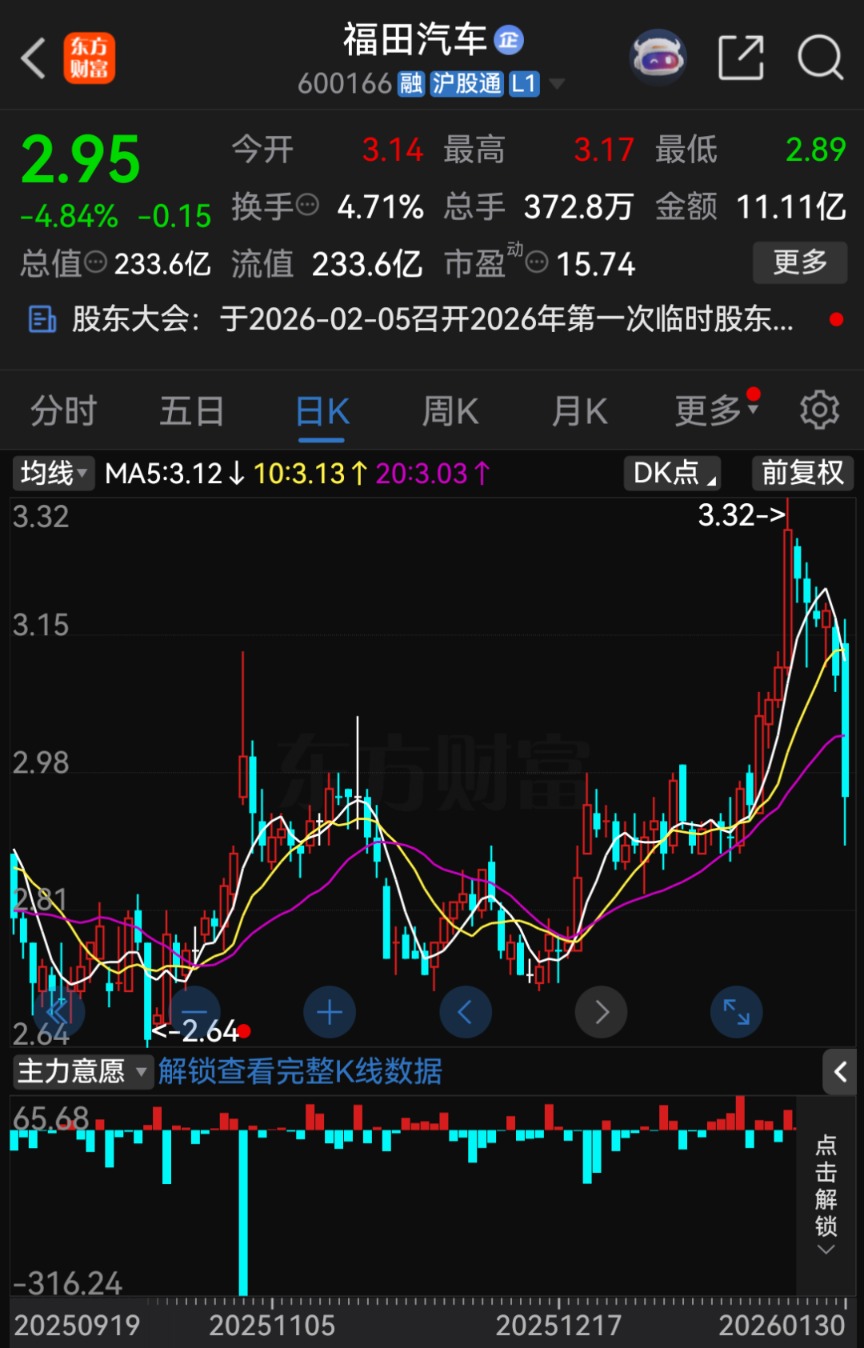Switch to the 分时 chart tab
Image resolution: width=864 pixels, height=1348 pixels.
(63, 411)
